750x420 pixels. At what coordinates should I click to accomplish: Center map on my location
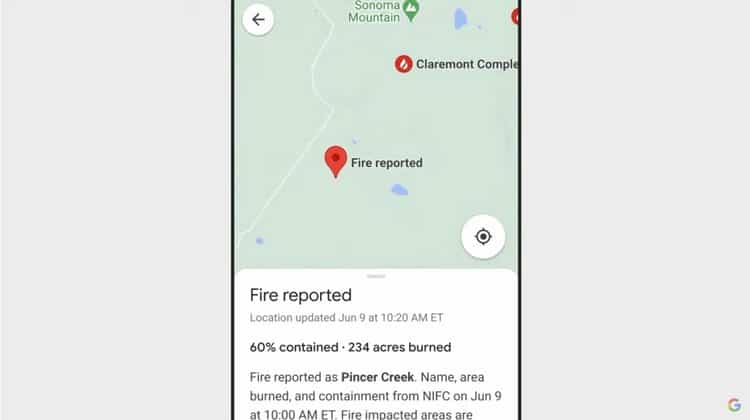tap(483, 237)
